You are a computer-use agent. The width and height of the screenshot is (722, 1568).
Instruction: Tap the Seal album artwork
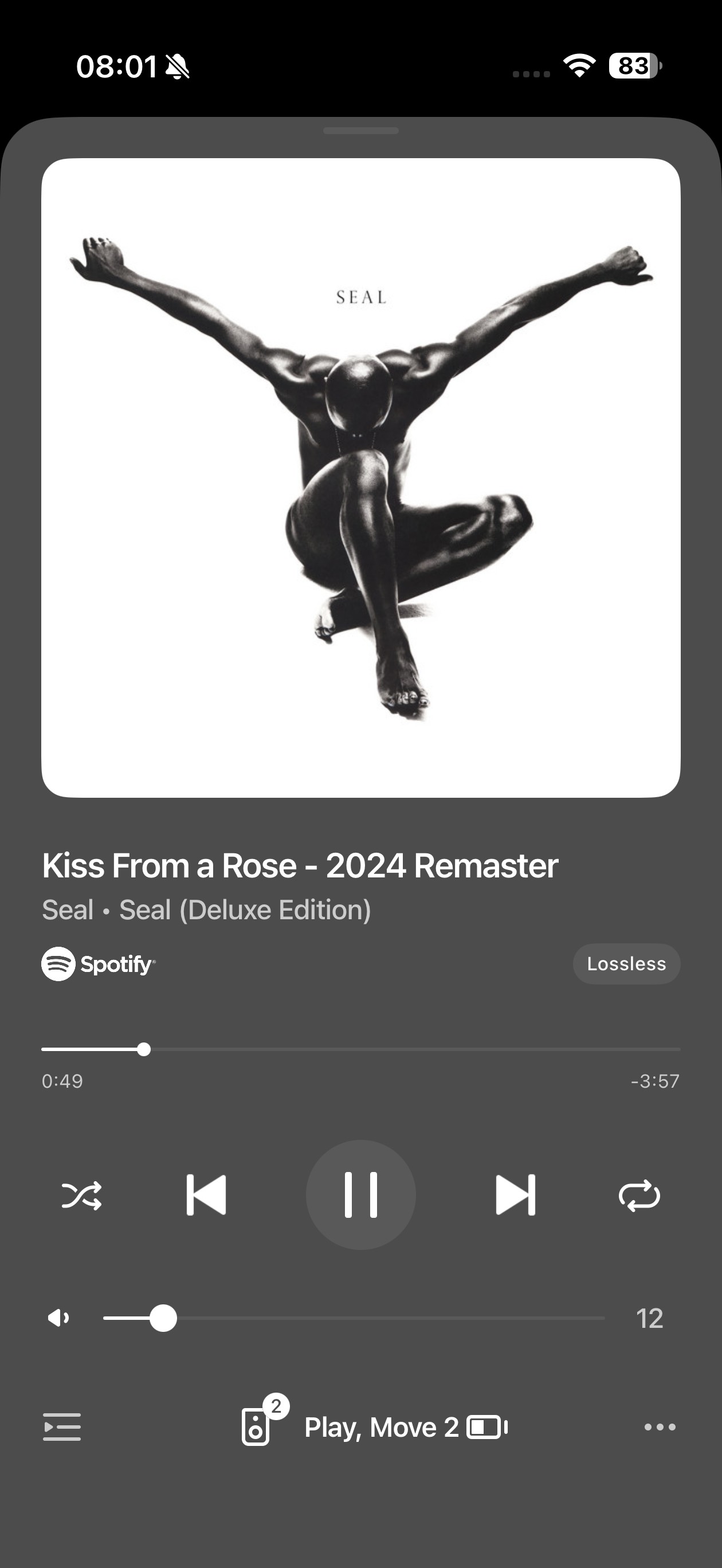click(x=360, y=478)
